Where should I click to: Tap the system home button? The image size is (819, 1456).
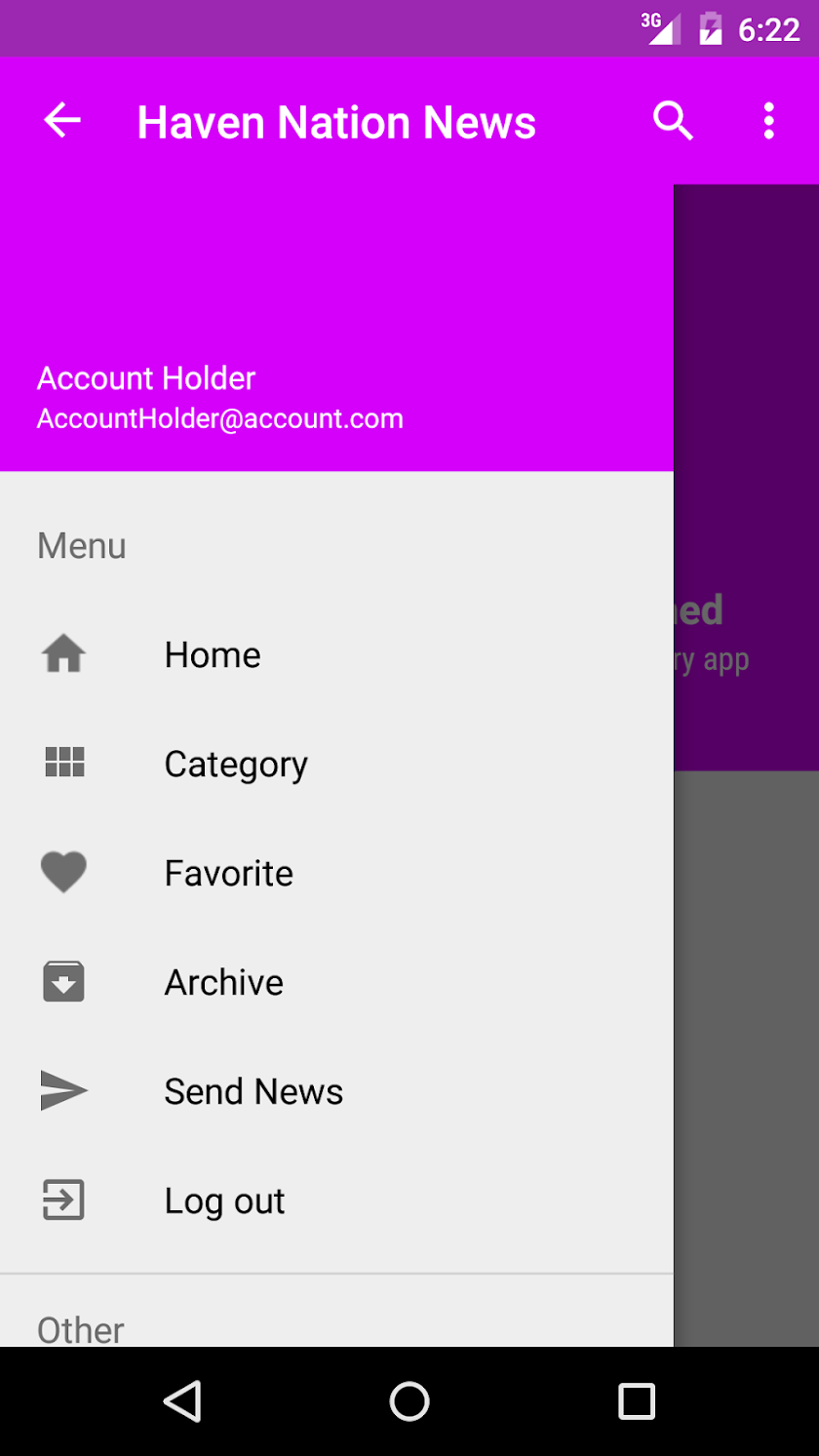click(409, 1401)
